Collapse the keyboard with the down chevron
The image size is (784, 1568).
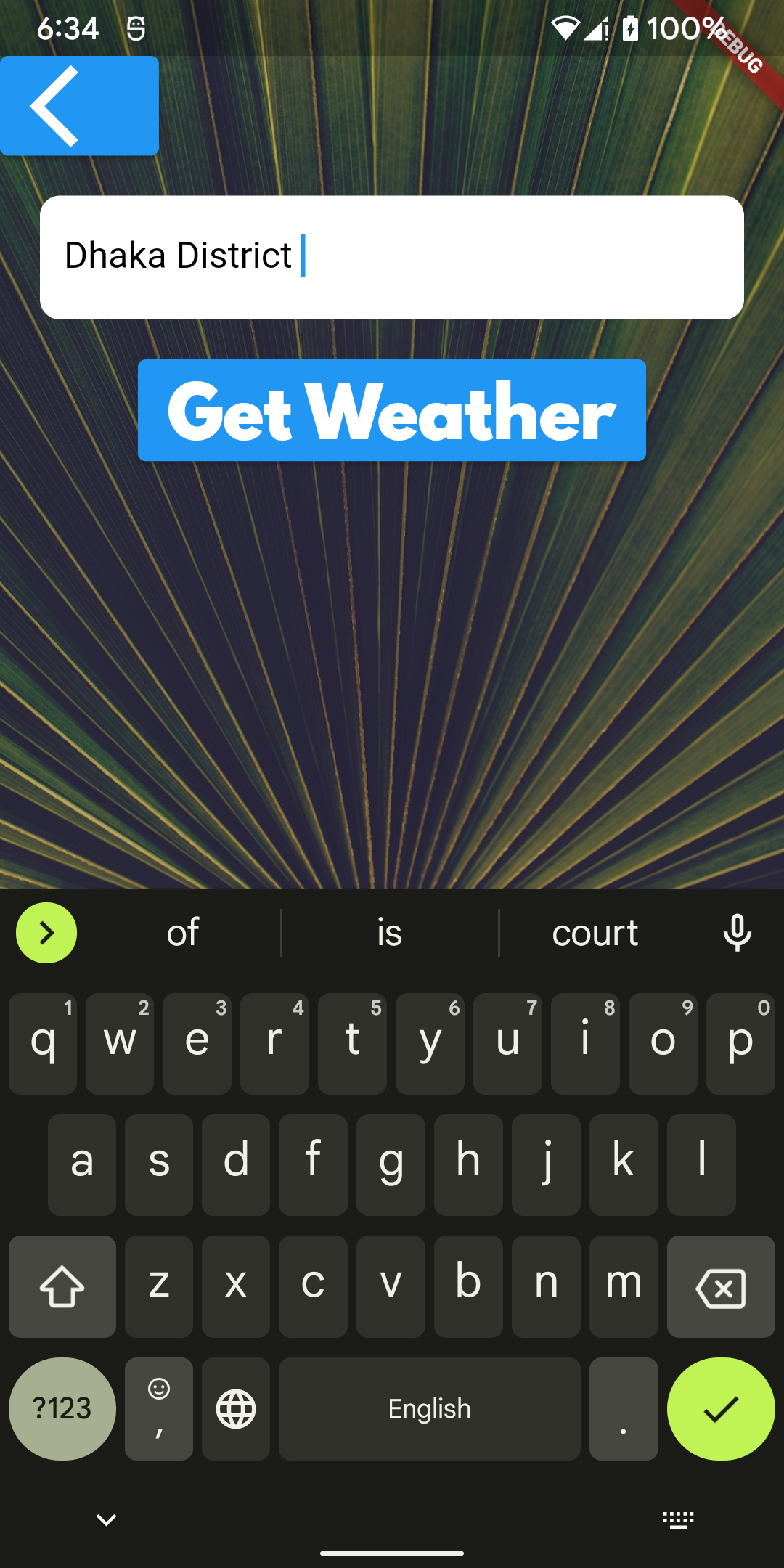pyautogui.click(x=105, y=1521)
